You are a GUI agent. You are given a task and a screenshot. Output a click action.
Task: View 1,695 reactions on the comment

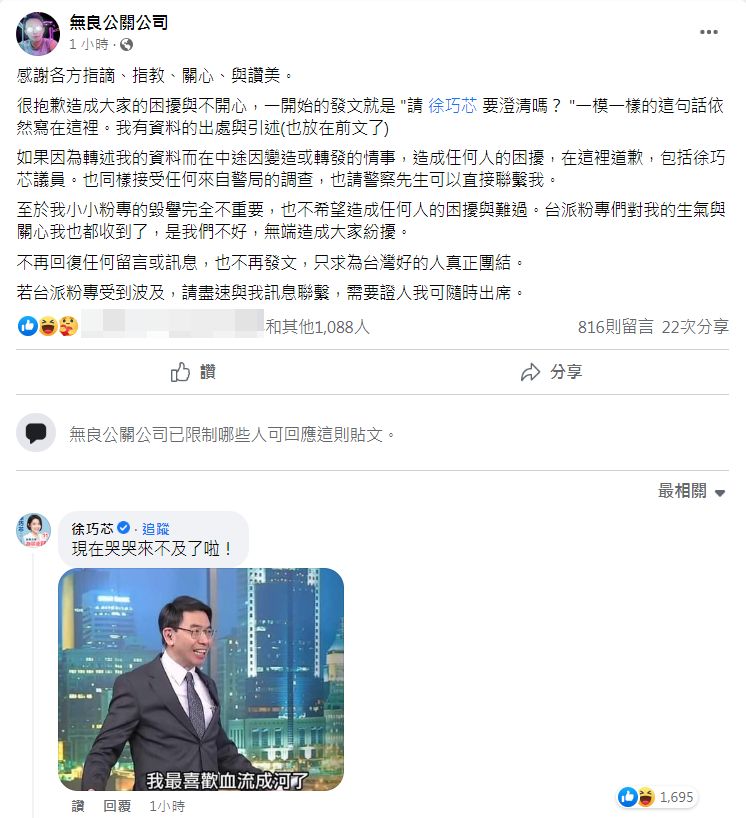(x=658, y=797)
